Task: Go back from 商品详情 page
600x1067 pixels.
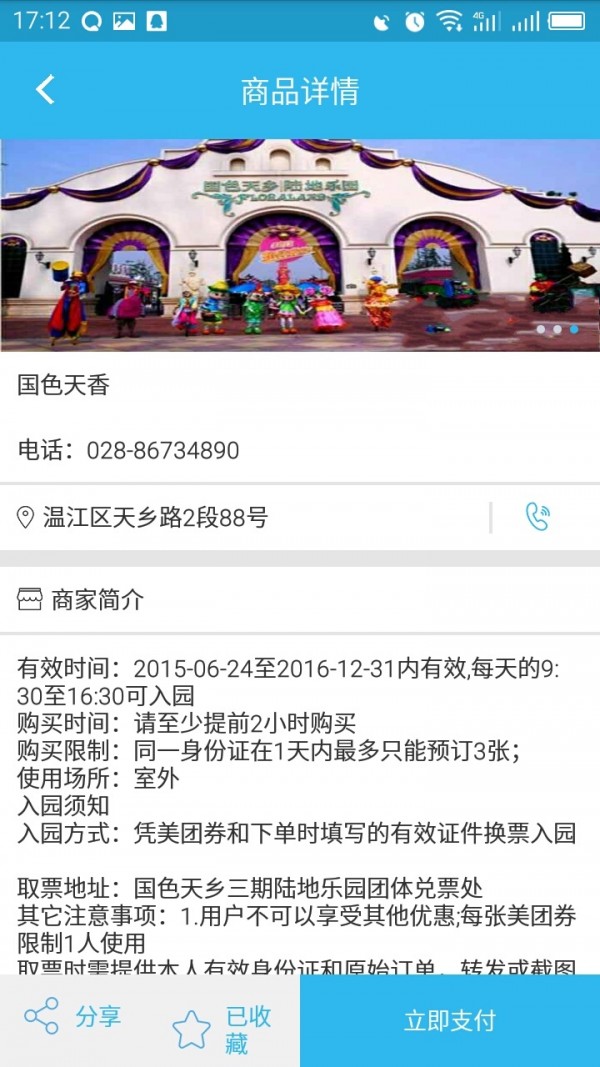Action: click(45, 90)
